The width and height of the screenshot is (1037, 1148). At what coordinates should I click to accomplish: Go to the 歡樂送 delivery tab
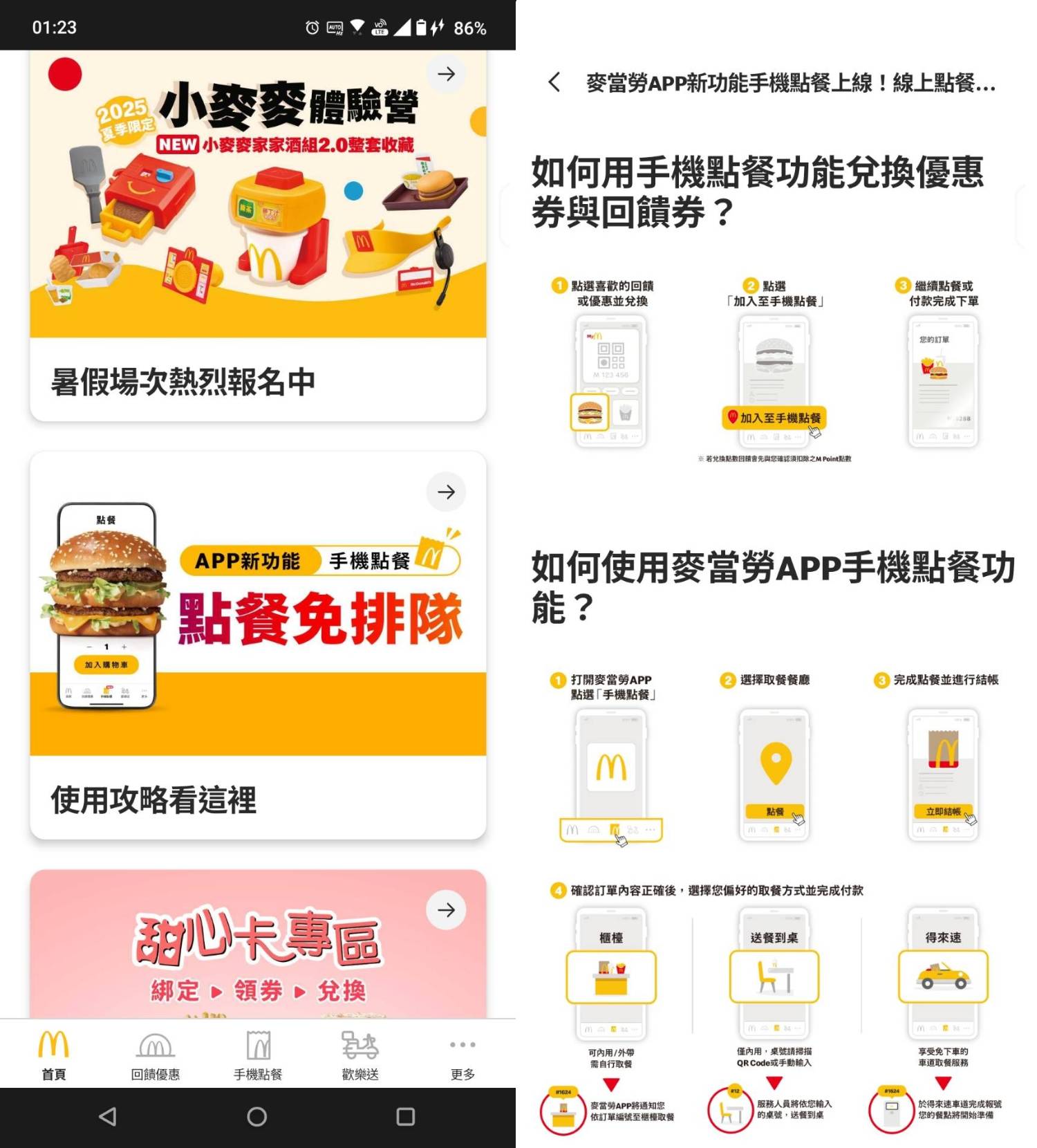[x=360, y=1055]
